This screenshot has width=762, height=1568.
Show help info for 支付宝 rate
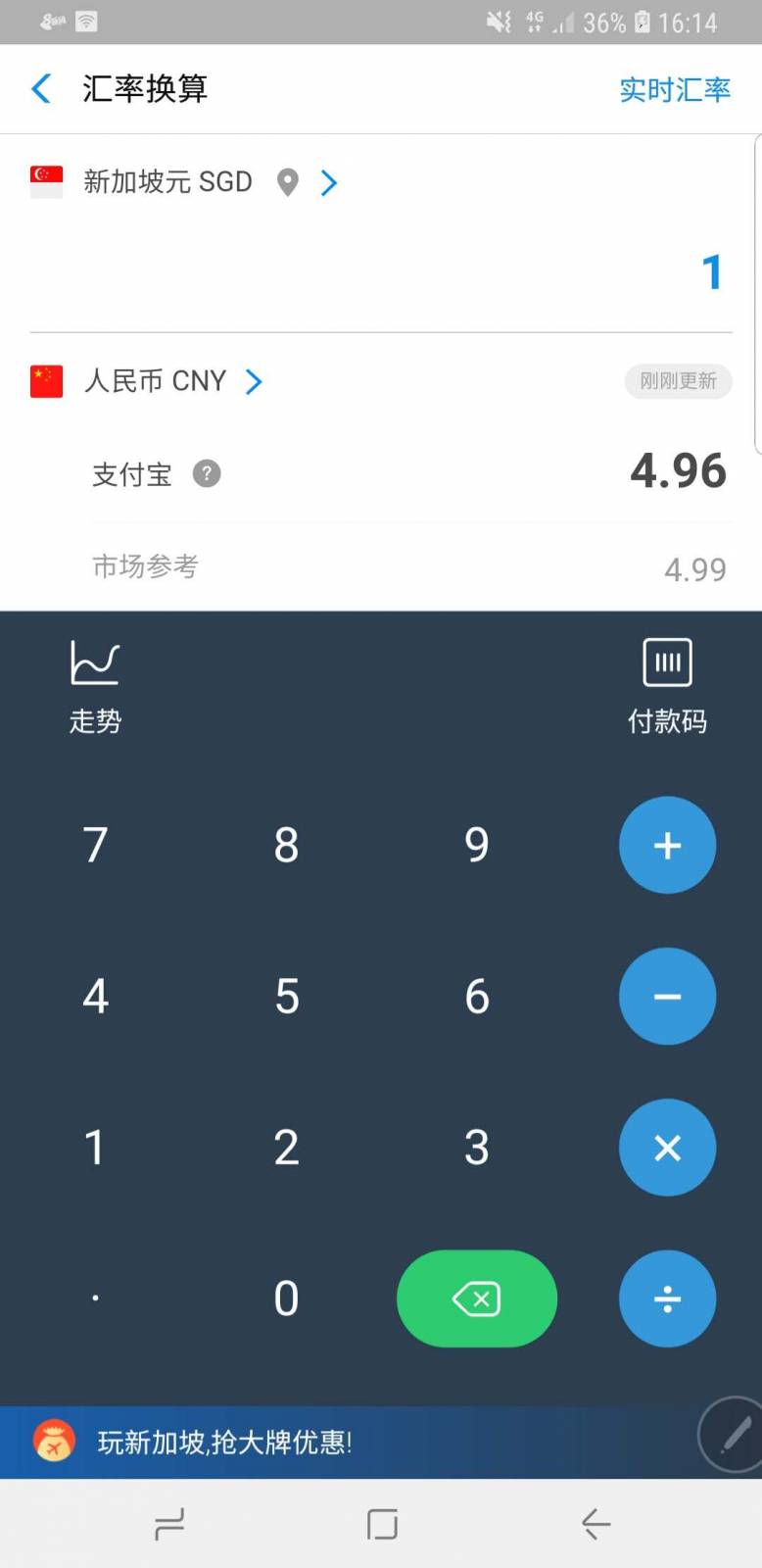pyautogui.click(x=207, y=474)
